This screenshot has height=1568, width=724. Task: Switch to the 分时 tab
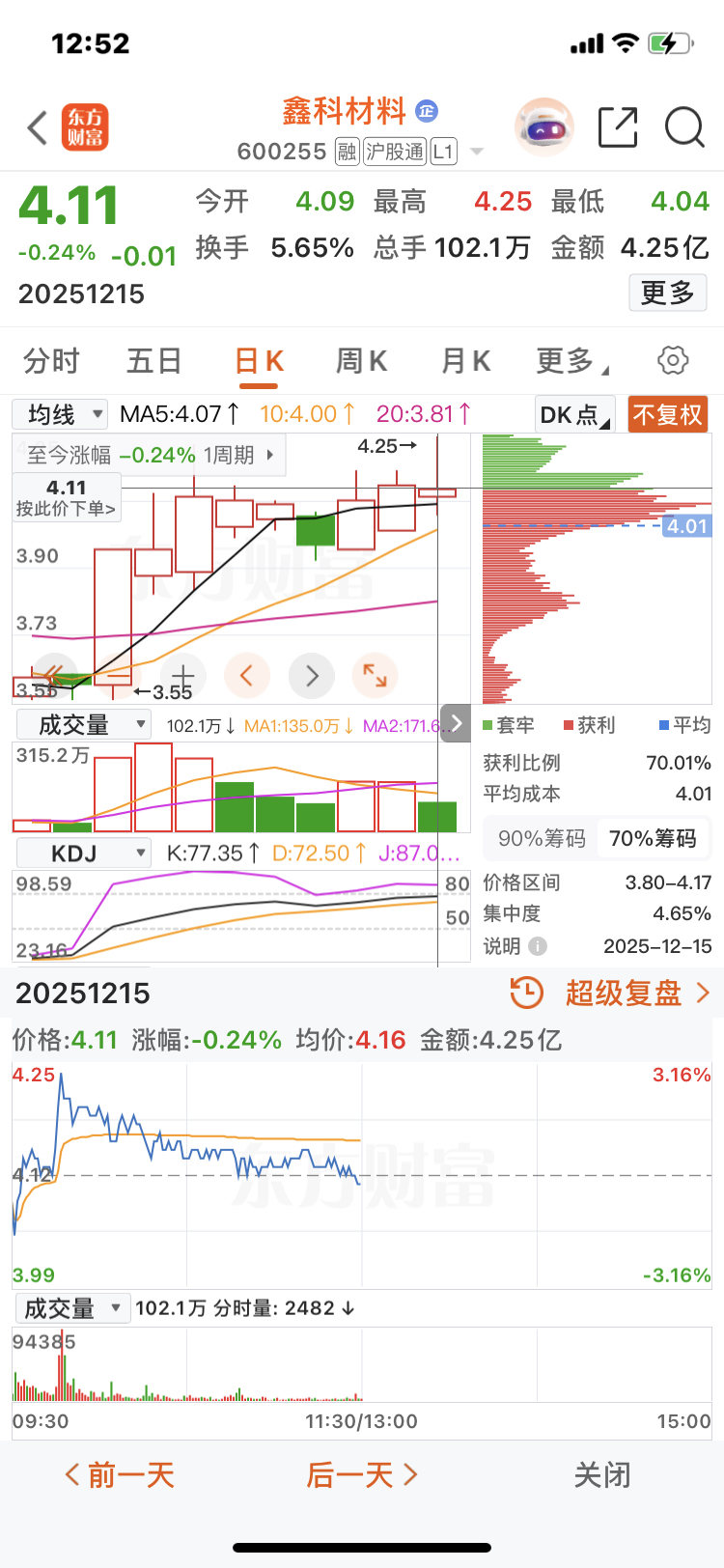[51, 362]
